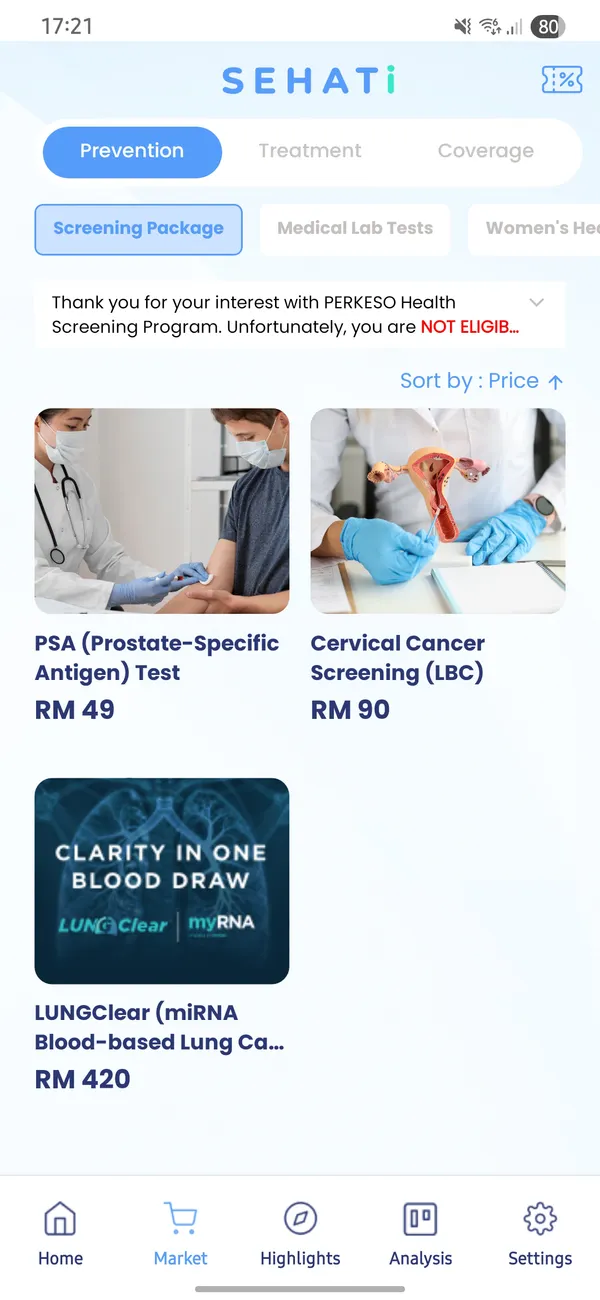
Task: Go to the Home tab
Action: coord(60,1234)
